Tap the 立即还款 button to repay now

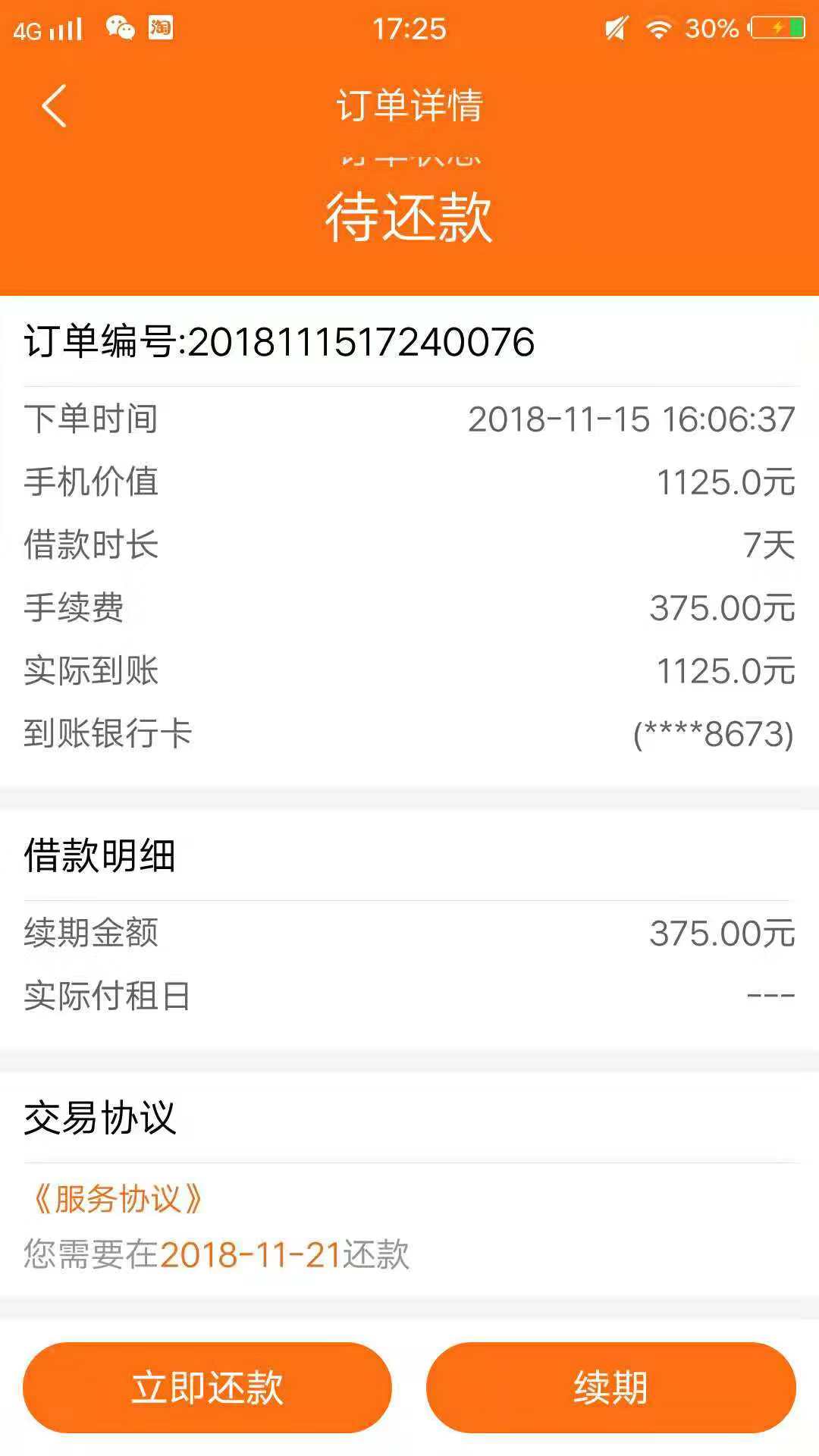[207, 1388]
